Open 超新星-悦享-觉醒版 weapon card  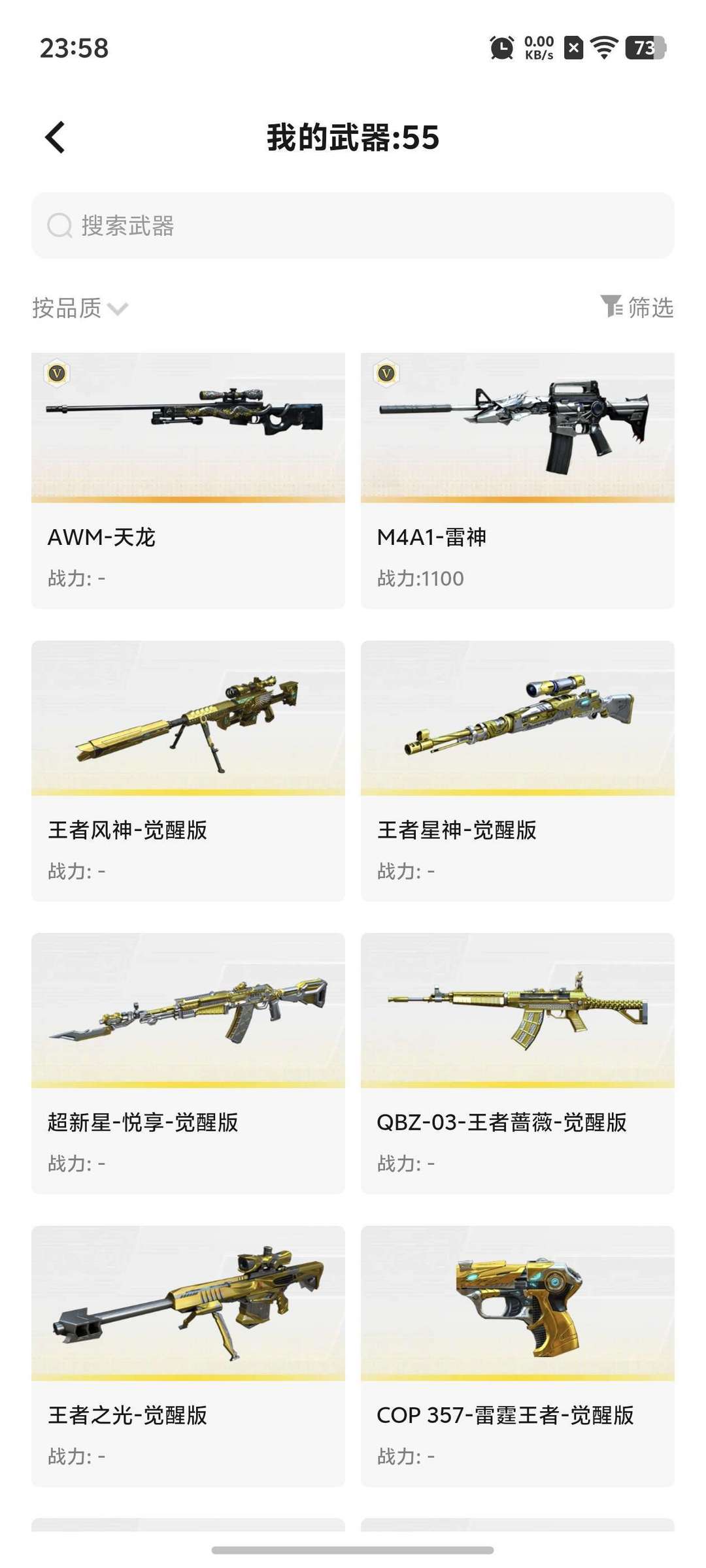pos(188,1064)
